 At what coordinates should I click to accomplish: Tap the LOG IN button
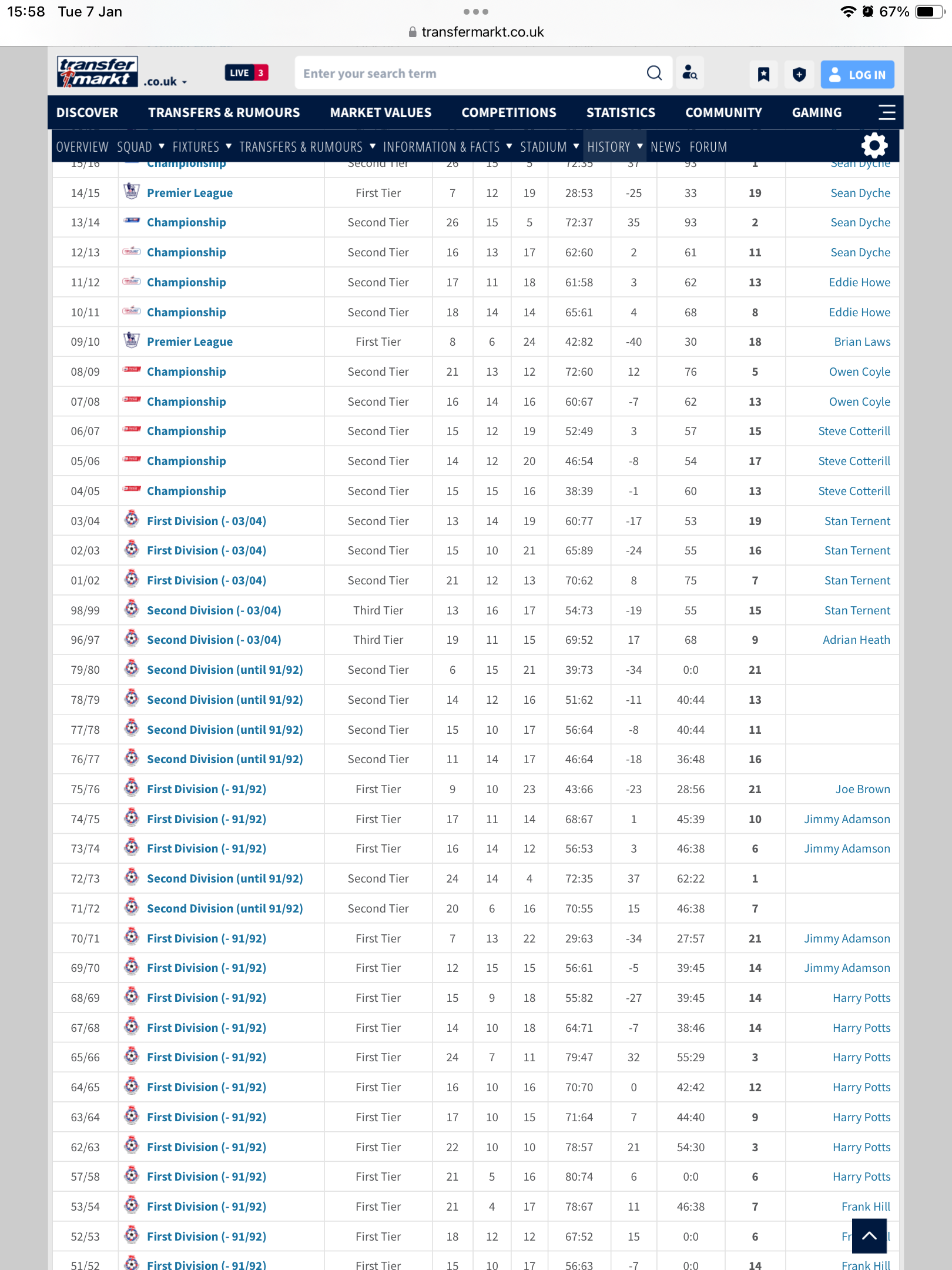[857, 75]
